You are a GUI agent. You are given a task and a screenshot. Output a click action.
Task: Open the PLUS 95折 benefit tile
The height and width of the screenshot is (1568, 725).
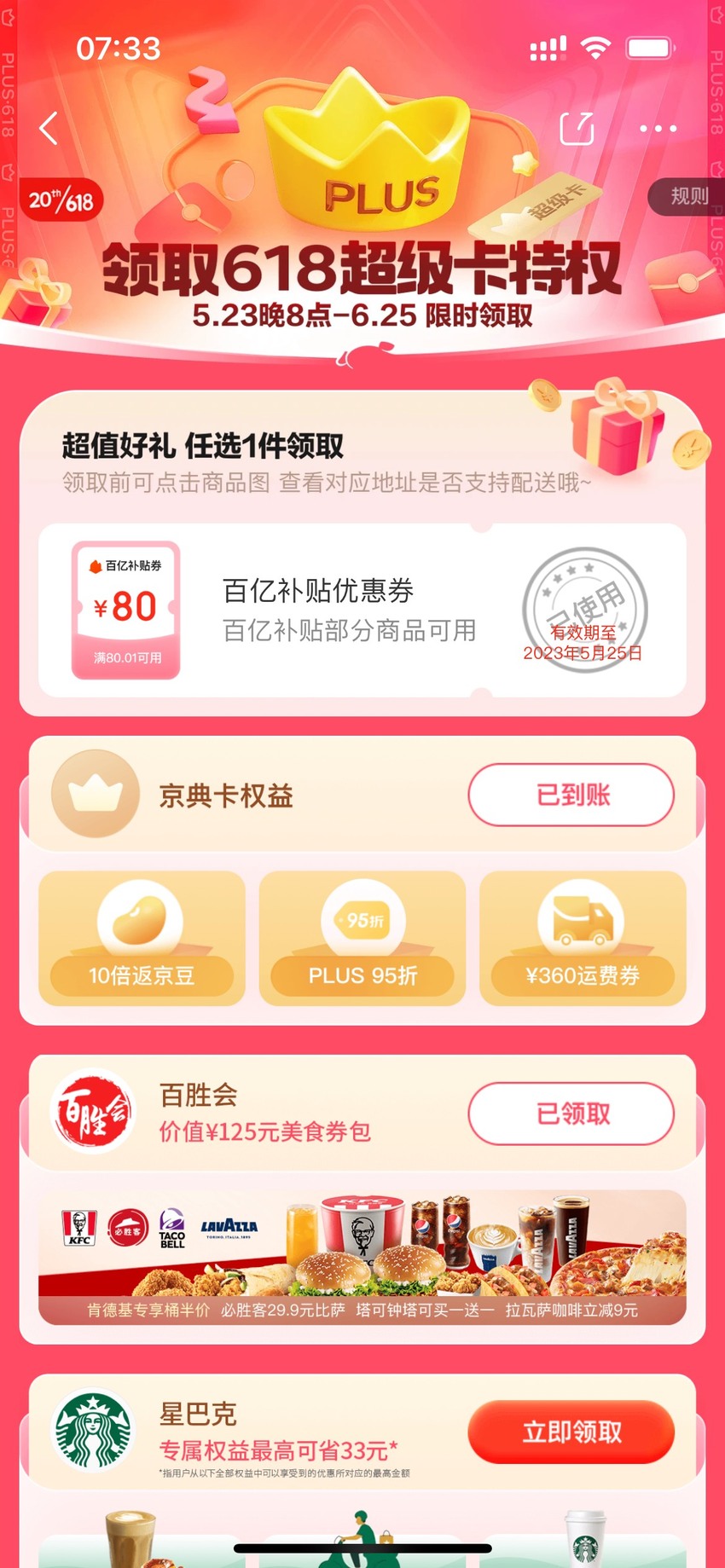[x=362, y=938]
